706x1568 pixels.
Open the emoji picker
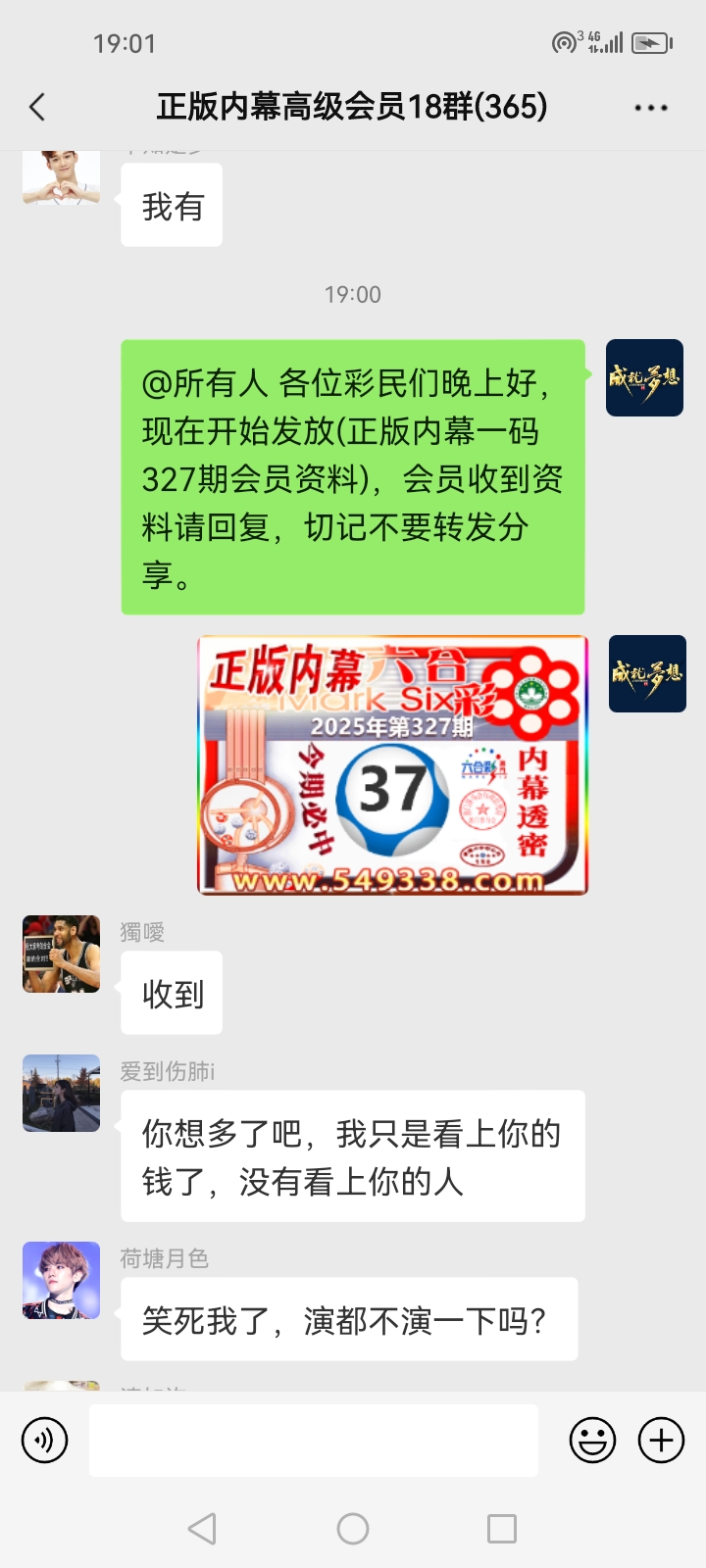click(x=592, y=1441)
